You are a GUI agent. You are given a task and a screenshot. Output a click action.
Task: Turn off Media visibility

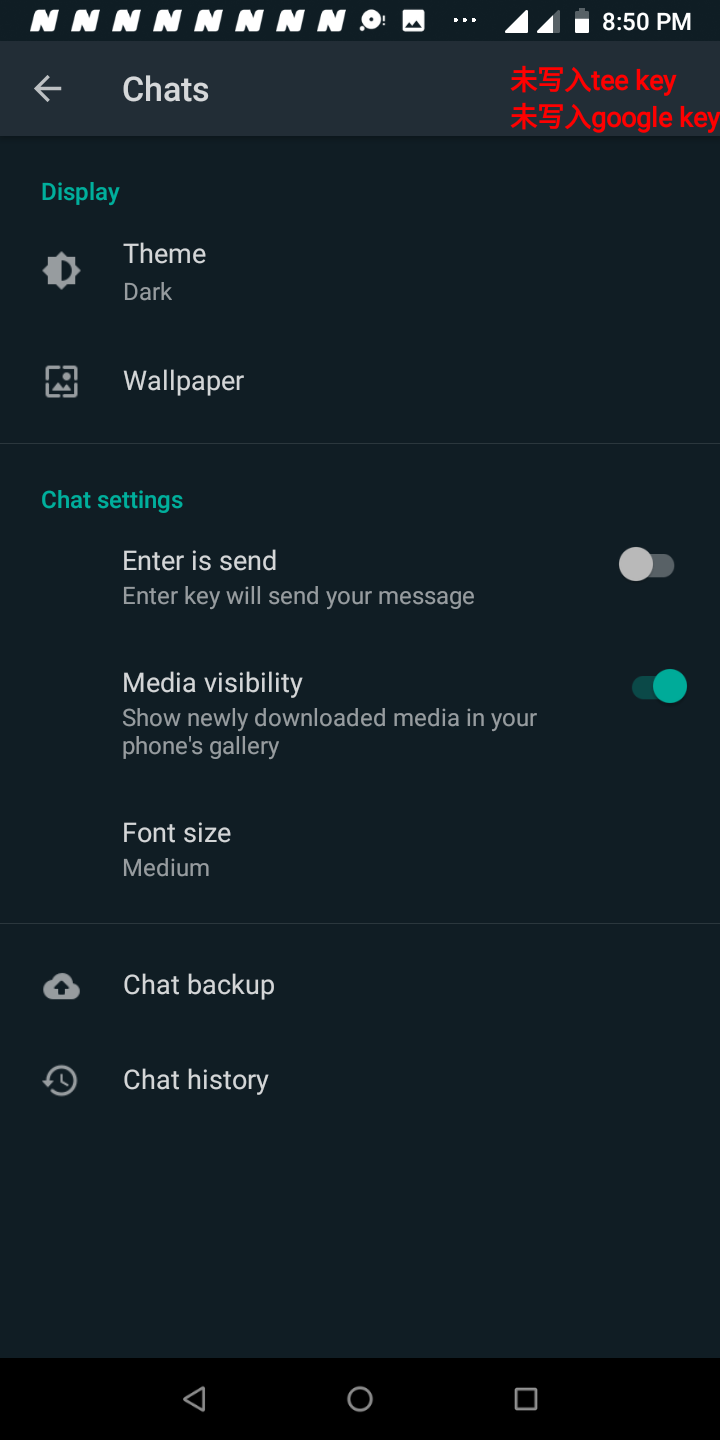pos(659,687)
